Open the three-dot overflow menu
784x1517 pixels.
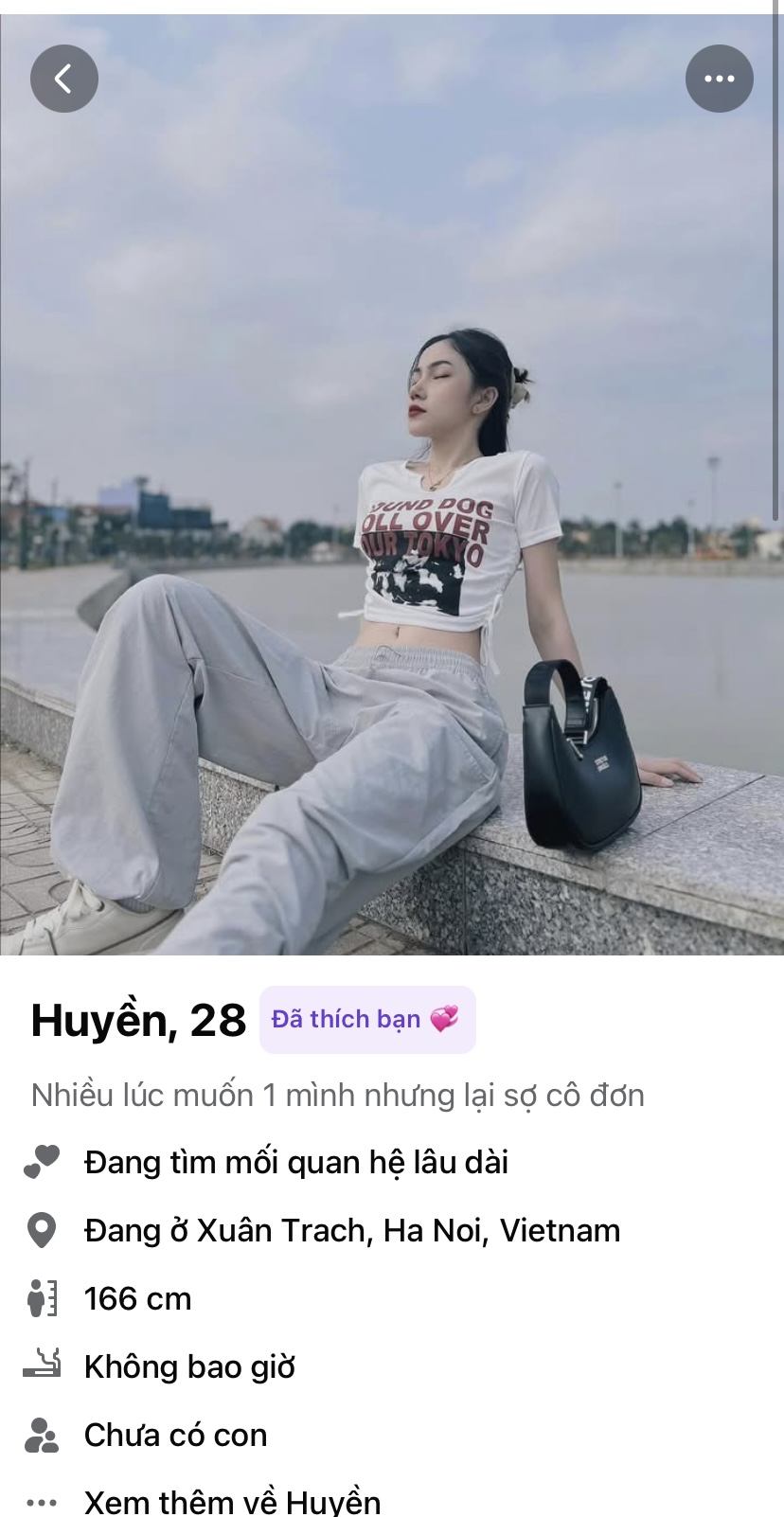point(719,79)
